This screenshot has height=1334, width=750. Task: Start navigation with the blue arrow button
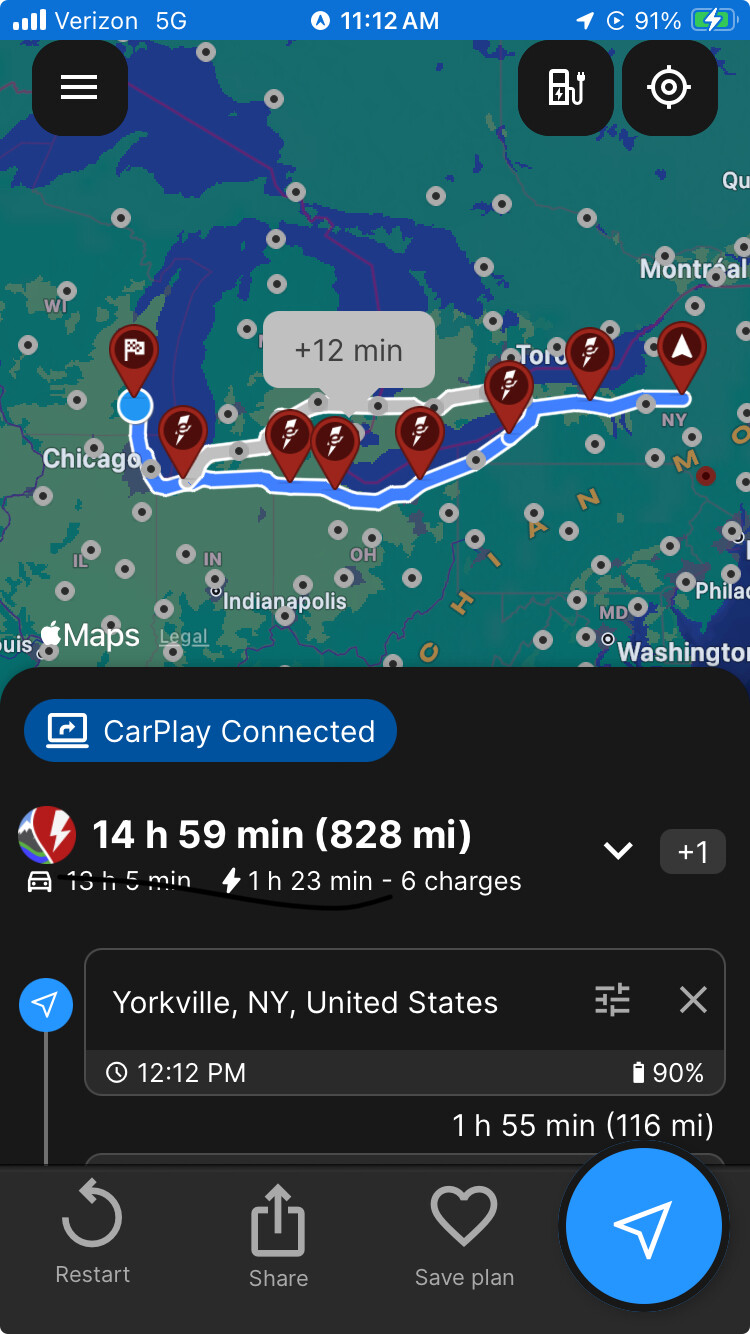pyautogui.click(x=644, y=1227)
